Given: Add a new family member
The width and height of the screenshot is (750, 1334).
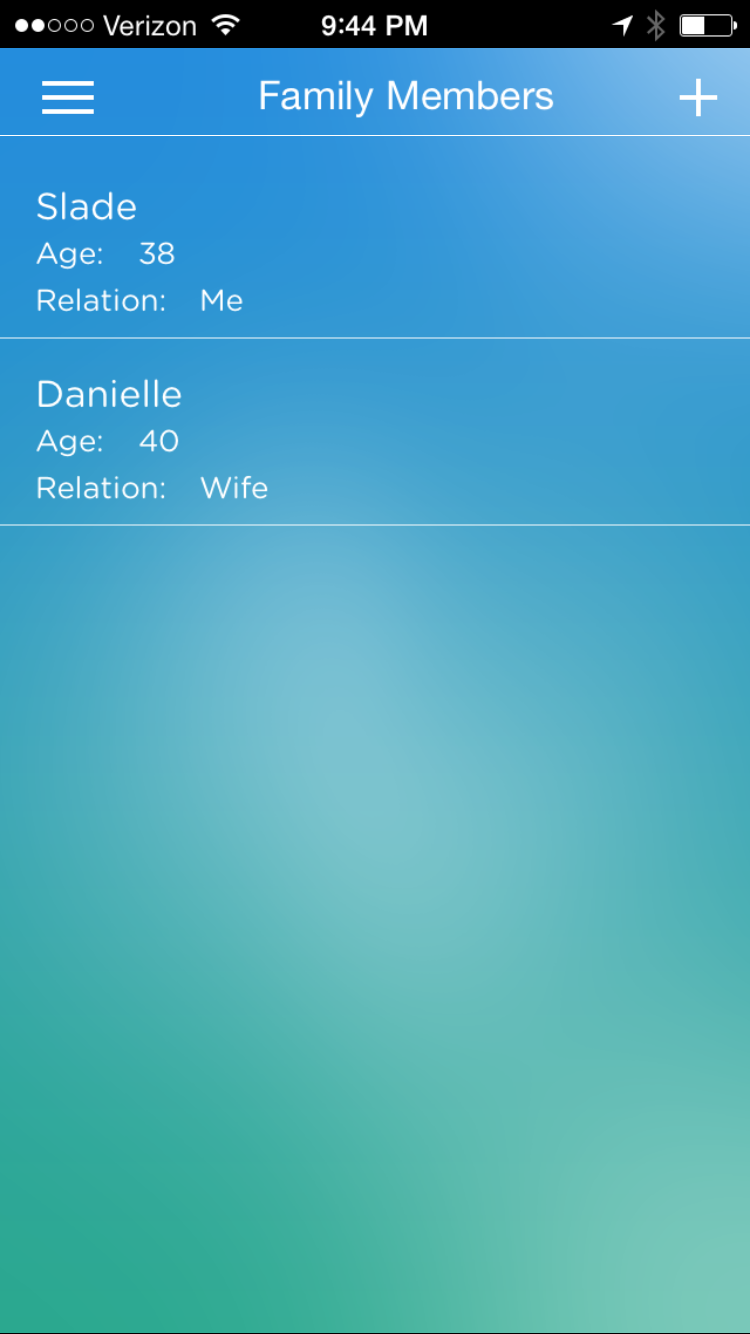Looking at the screenshot, I should (x=698, y=97).
